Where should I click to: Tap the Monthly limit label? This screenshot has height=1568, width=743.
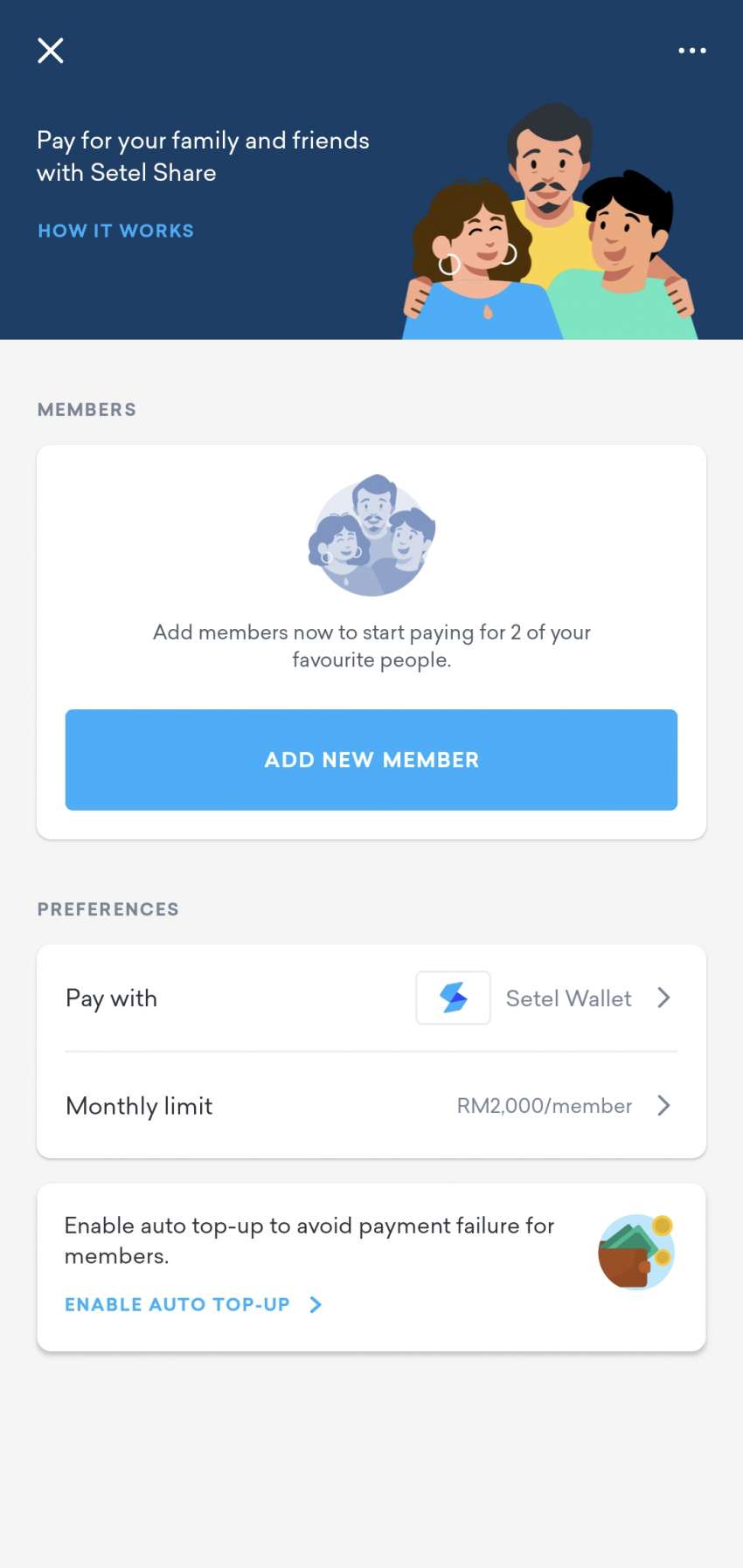(139, 1106)
